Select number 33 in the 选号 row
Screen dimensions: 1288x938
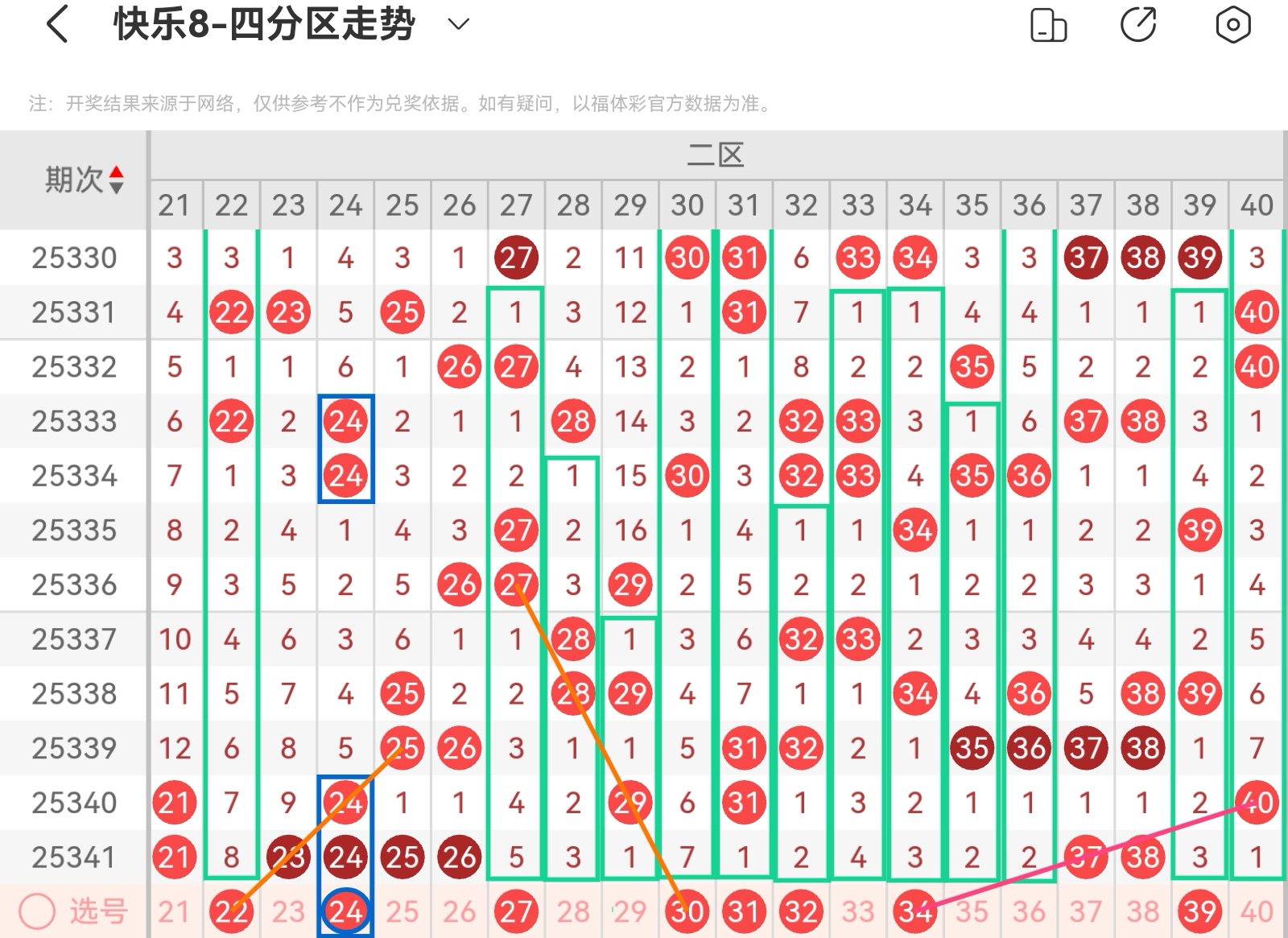(858, 911)
